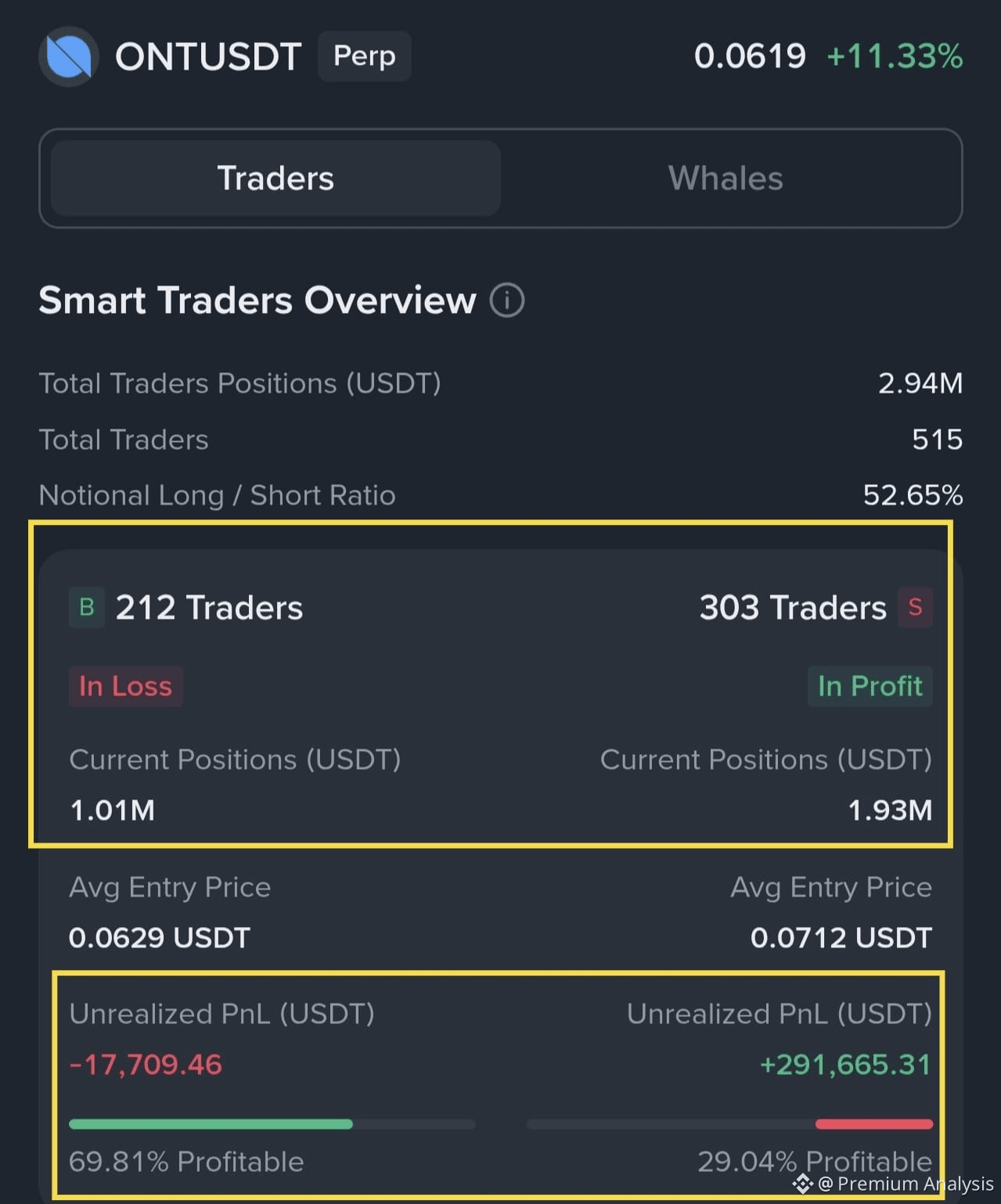Select the red S sellers badge icon

(914, 607)
